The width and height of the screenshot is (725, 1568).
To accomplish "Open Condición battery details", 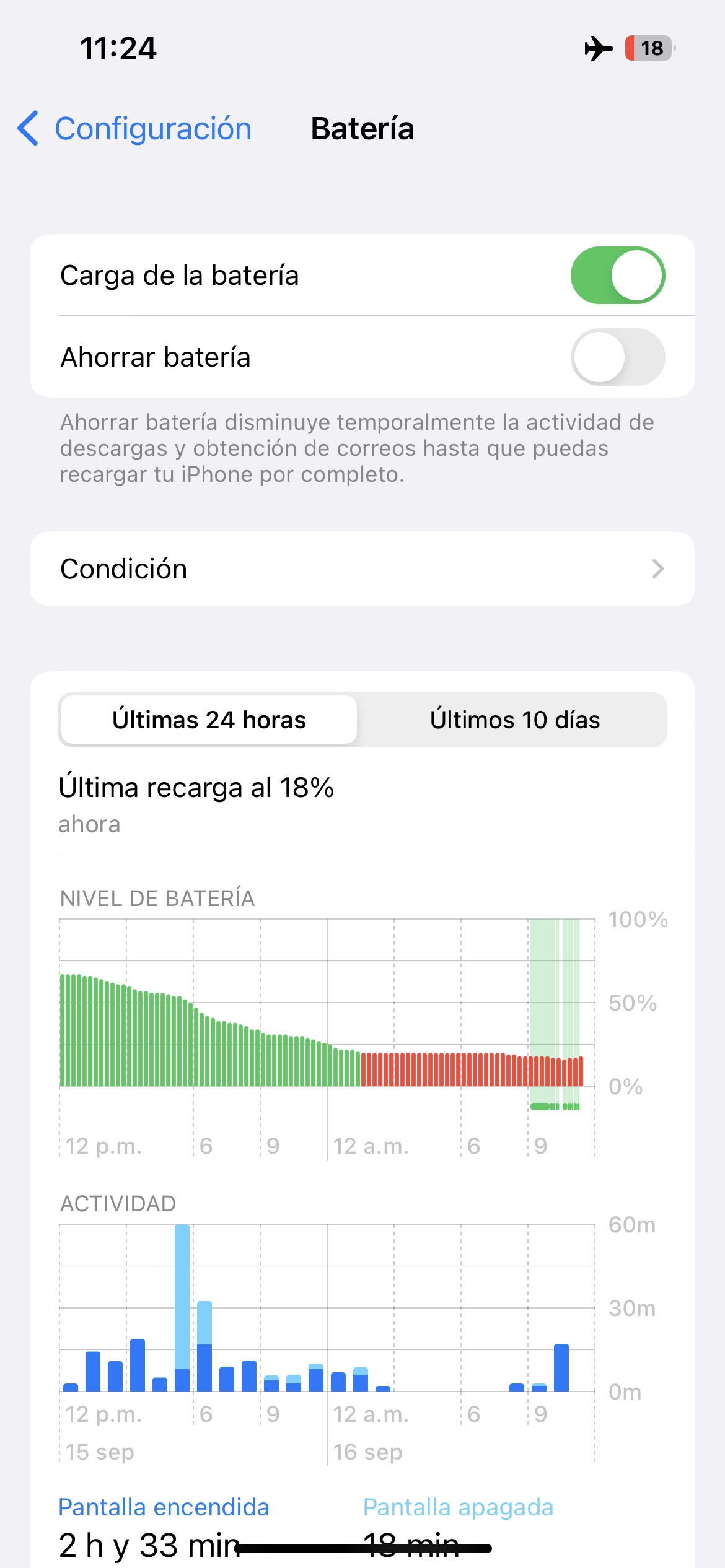I will click(362, 568).
